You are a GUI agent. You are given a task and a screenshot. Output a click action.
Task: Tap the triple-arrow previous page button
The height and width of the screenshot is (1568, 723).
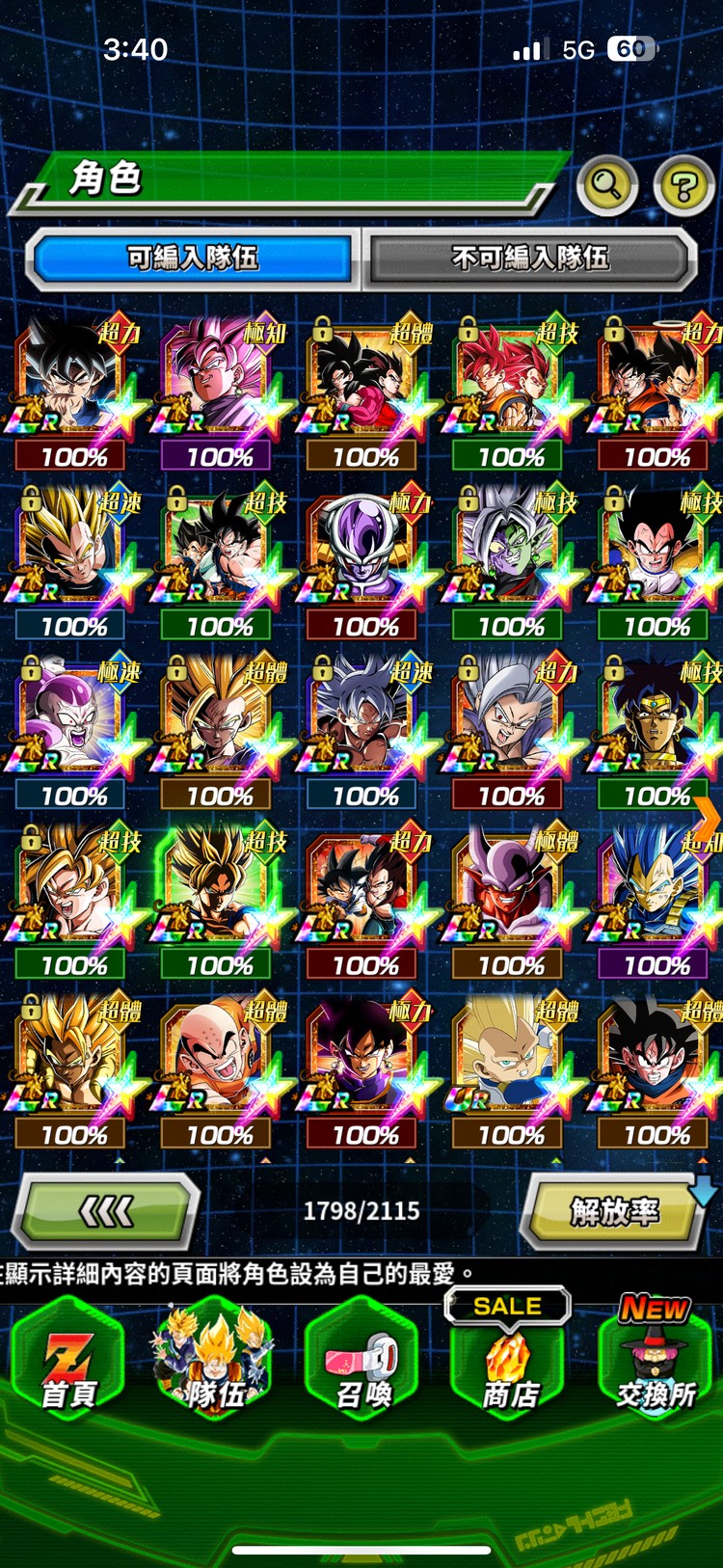point(106,1211)
